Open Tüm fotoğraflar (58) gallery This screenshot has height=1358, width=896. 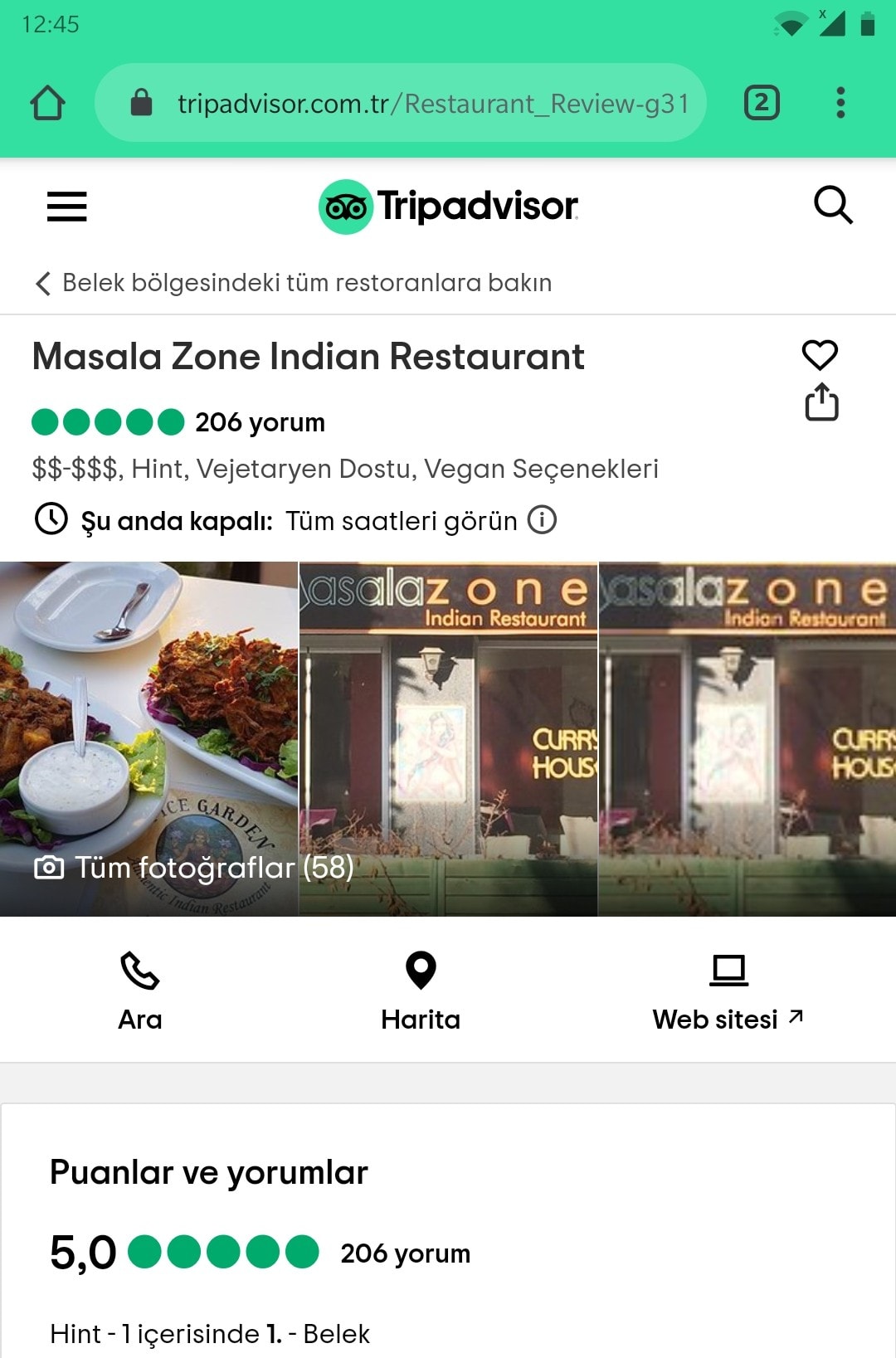[x=194, y=868]
